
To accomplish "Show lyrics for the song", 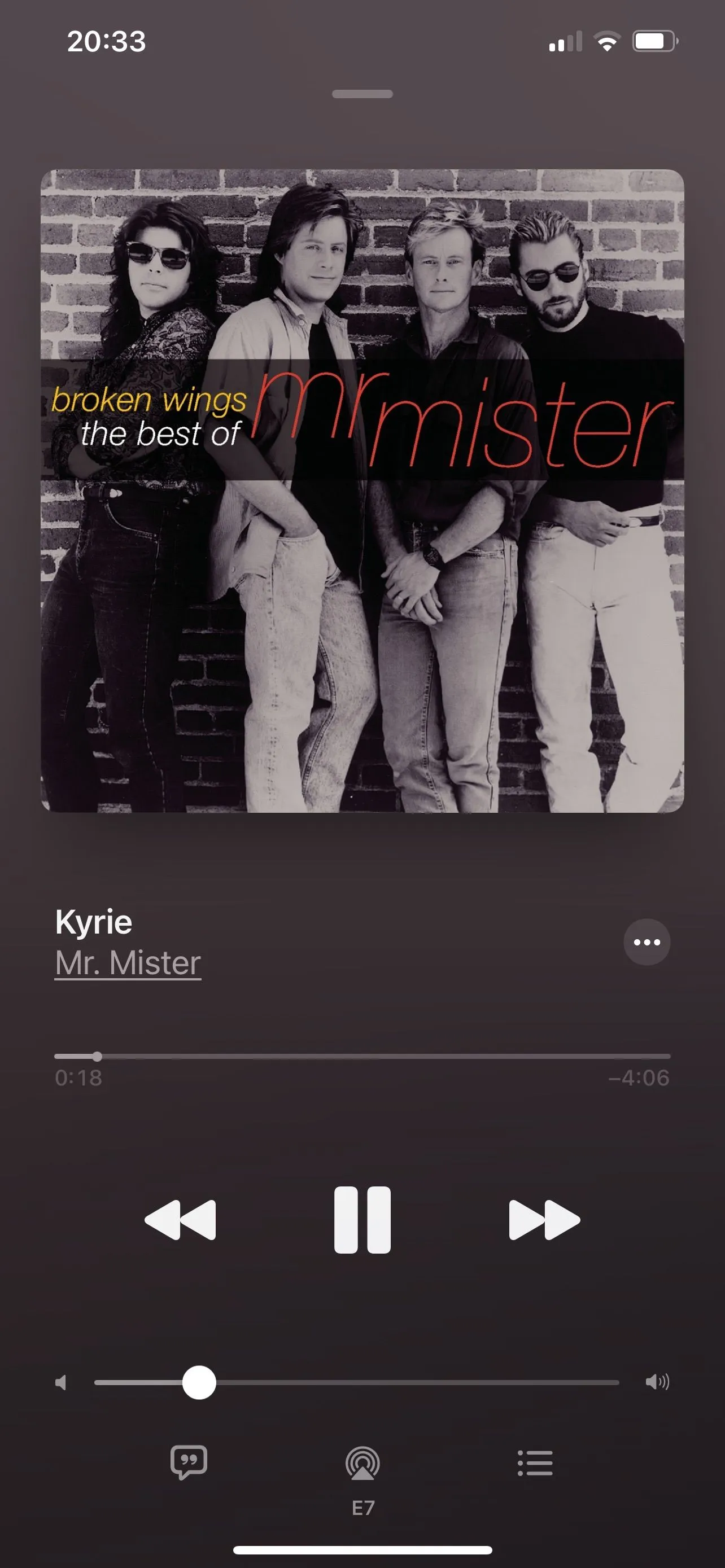I will (x=189, y=1462).
